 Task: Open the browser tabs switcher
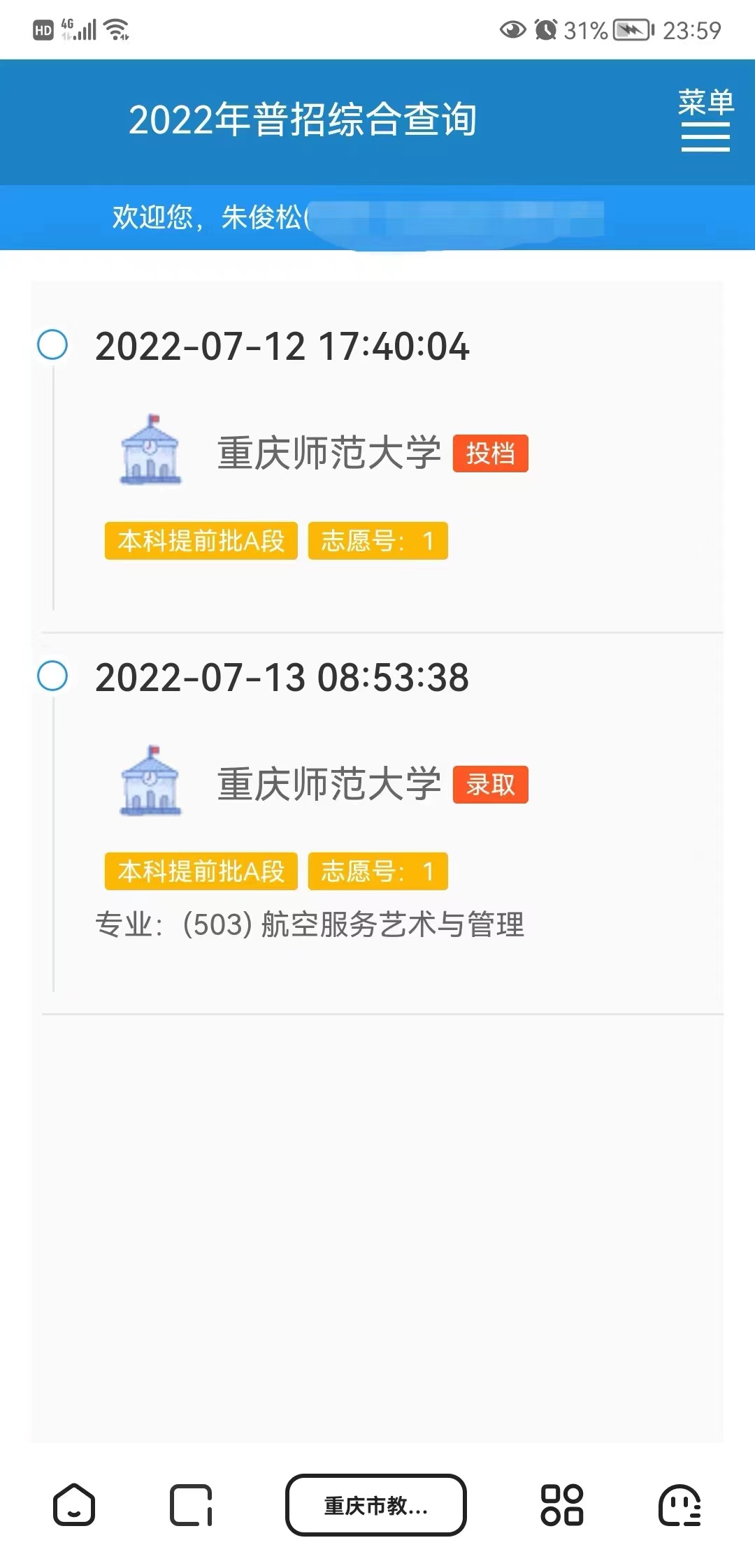click(x=191, y=1505)
